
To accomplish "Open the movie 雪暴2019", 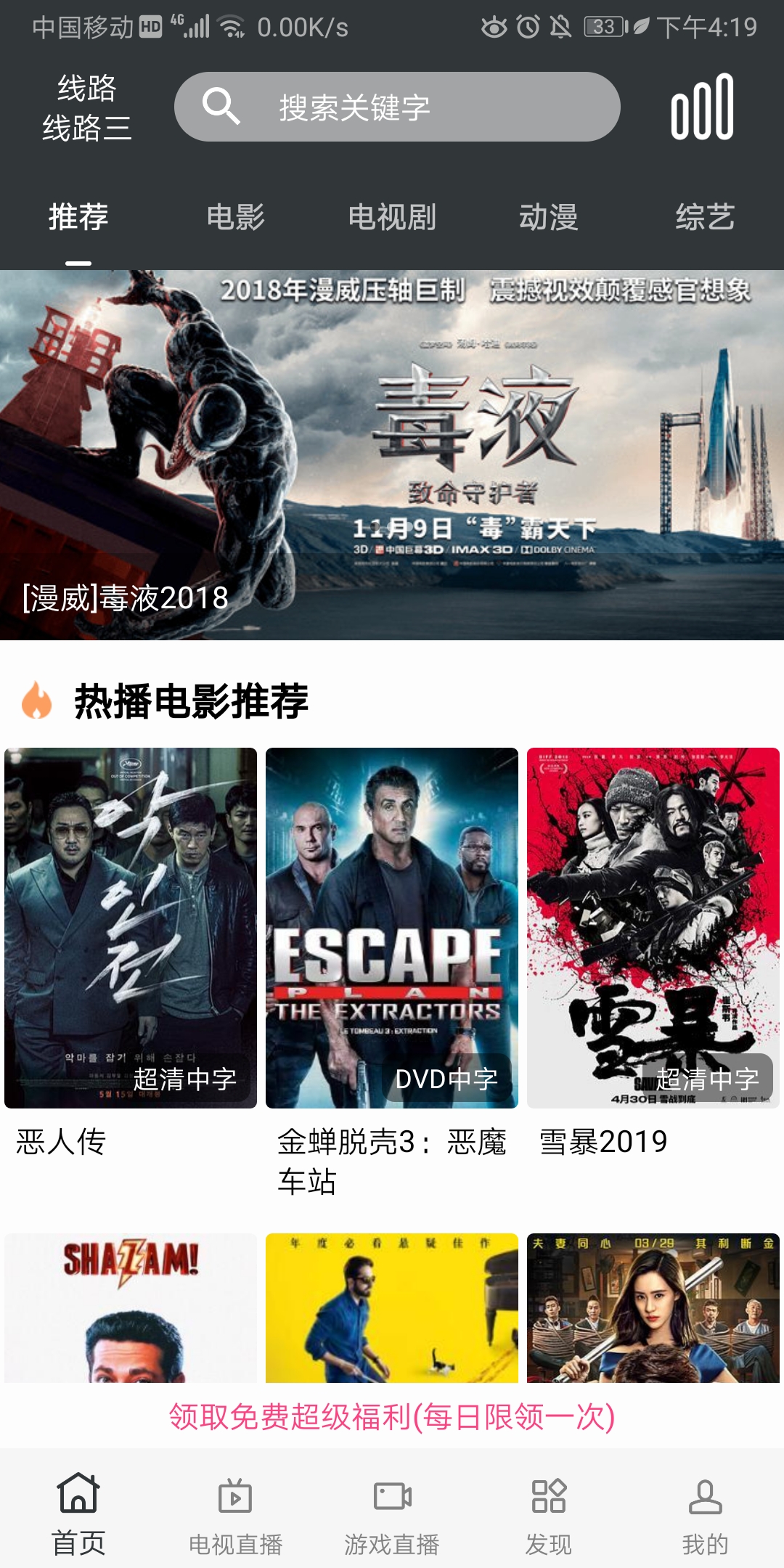I will (653, 928).
